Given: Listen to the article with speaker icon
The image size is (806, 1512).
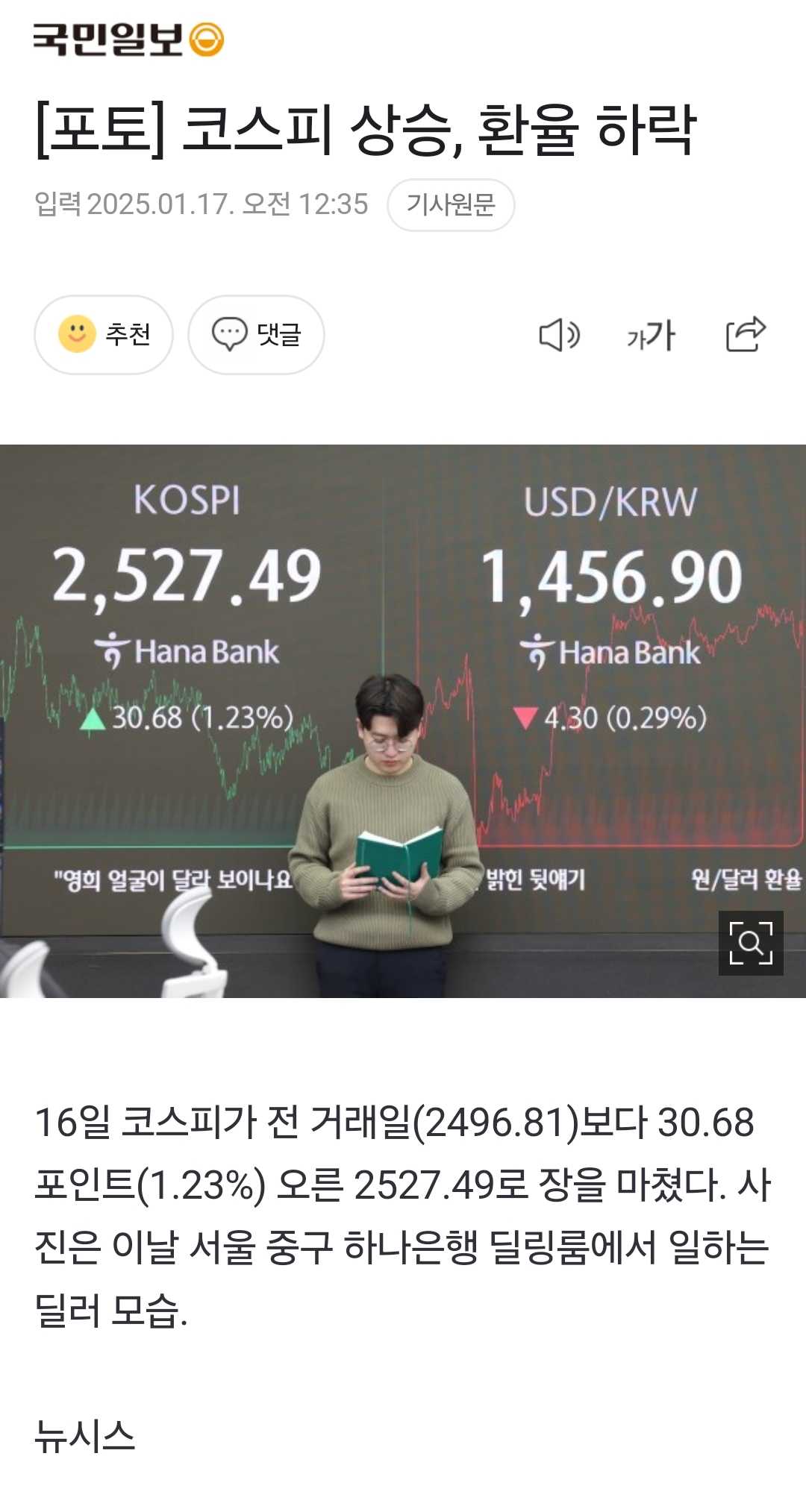Looking at the screenshot, I should pos(559,335).
